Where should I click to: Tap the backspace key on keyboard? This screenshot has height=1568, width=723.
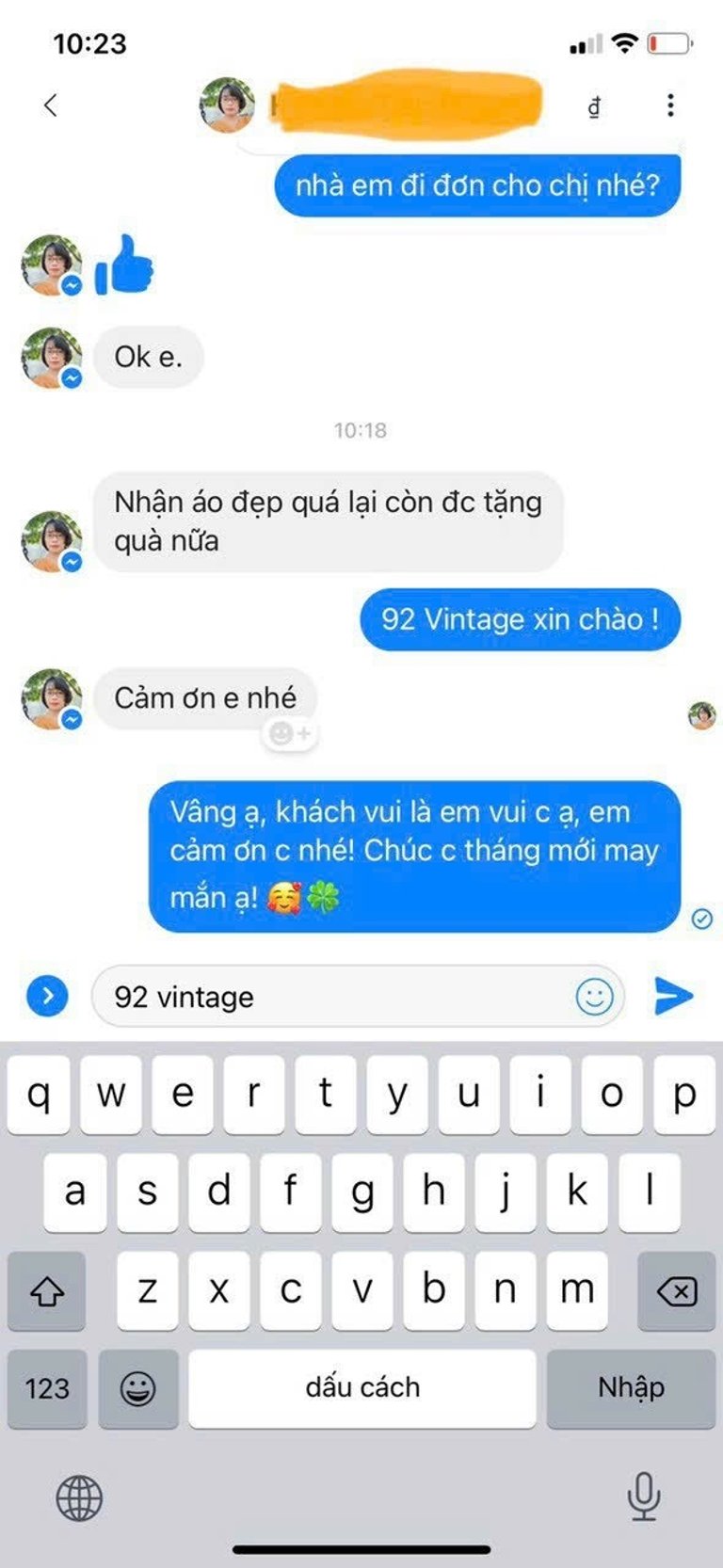[x=676, y=1291]
